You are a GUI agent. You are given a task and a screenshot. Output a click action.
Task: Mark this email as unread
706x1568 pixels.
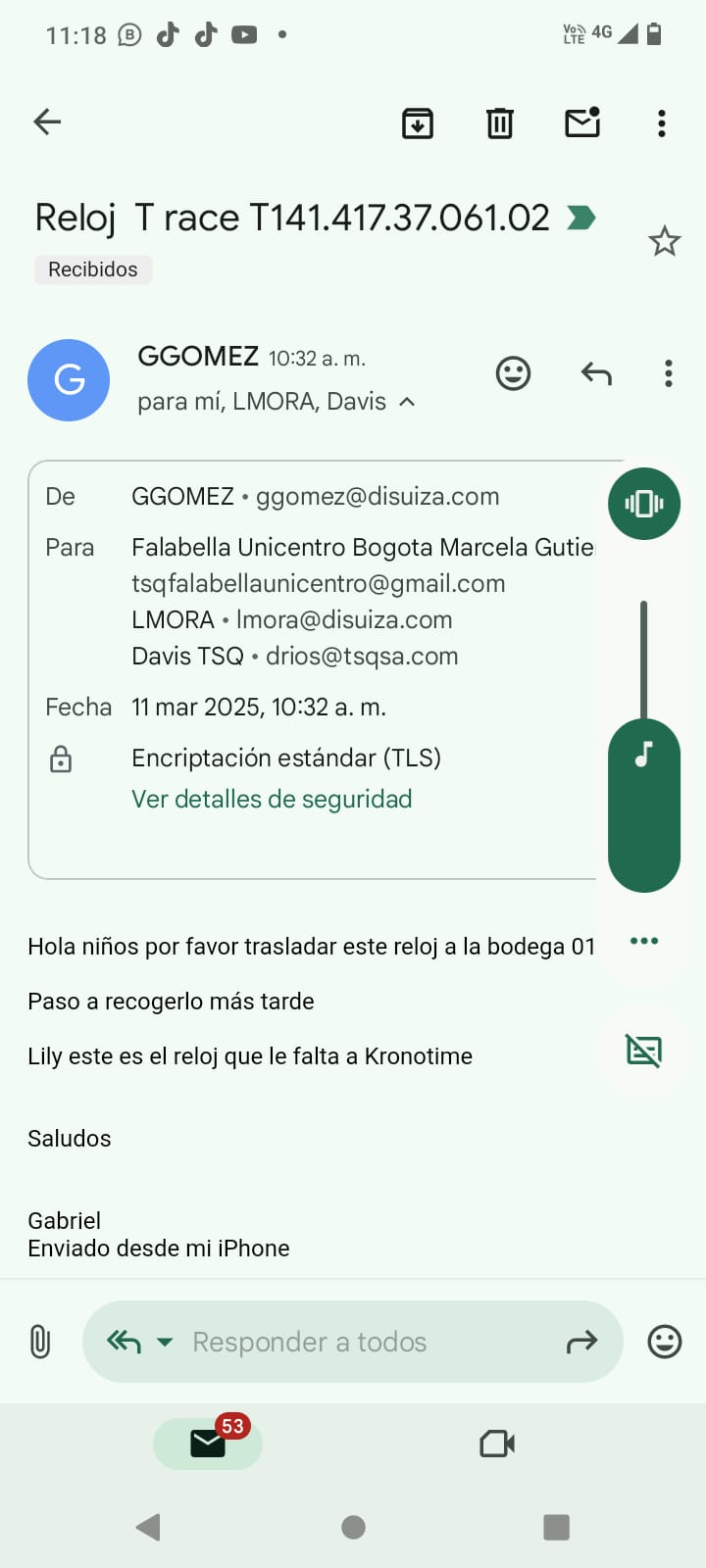(x=582, y=122)
